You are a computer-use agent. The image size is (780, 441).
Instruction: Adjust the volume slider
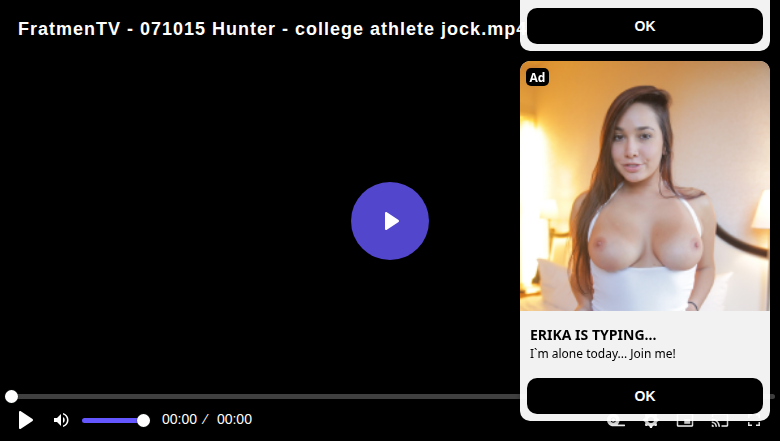tap(113, 420)
